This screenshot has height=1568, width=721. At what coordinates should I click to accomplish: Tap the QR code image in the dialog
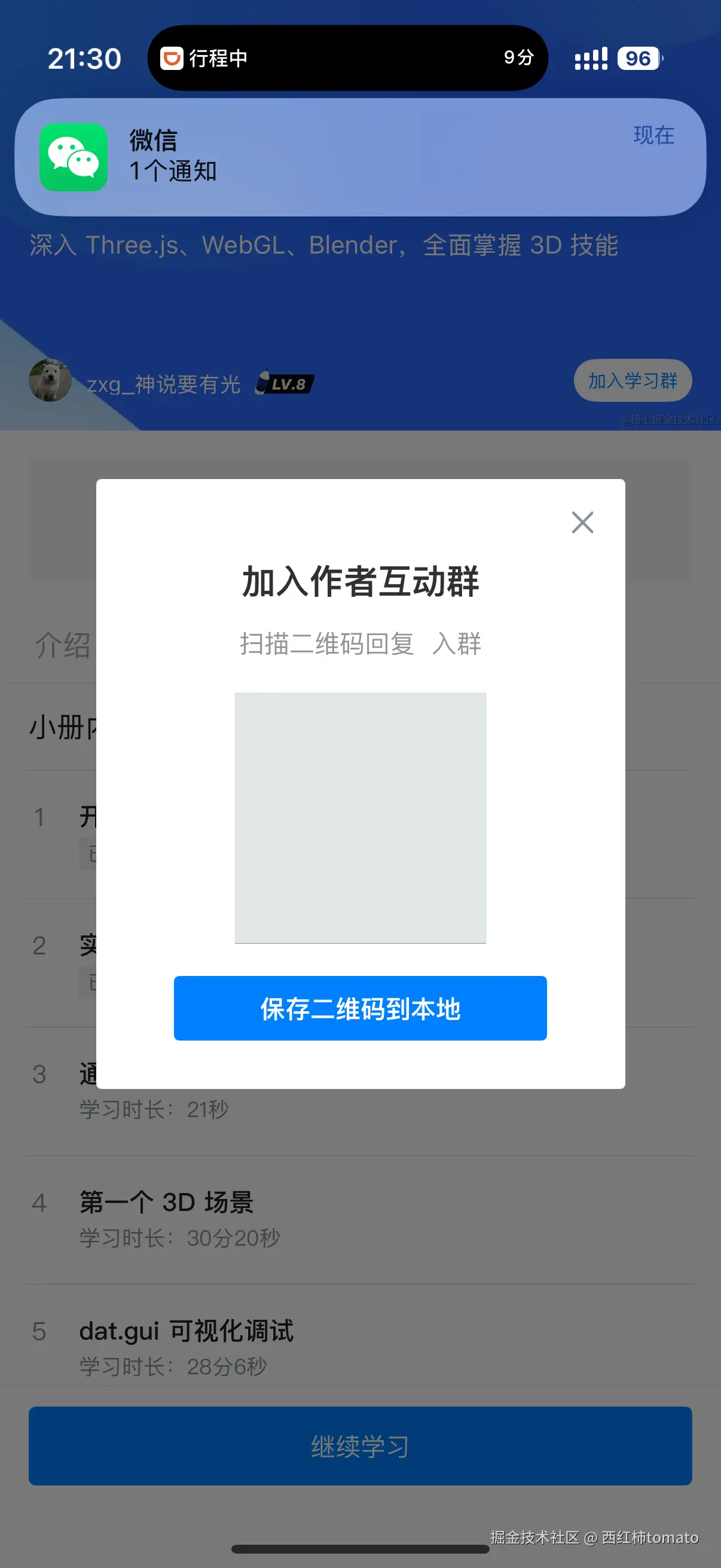coord(360,817)
